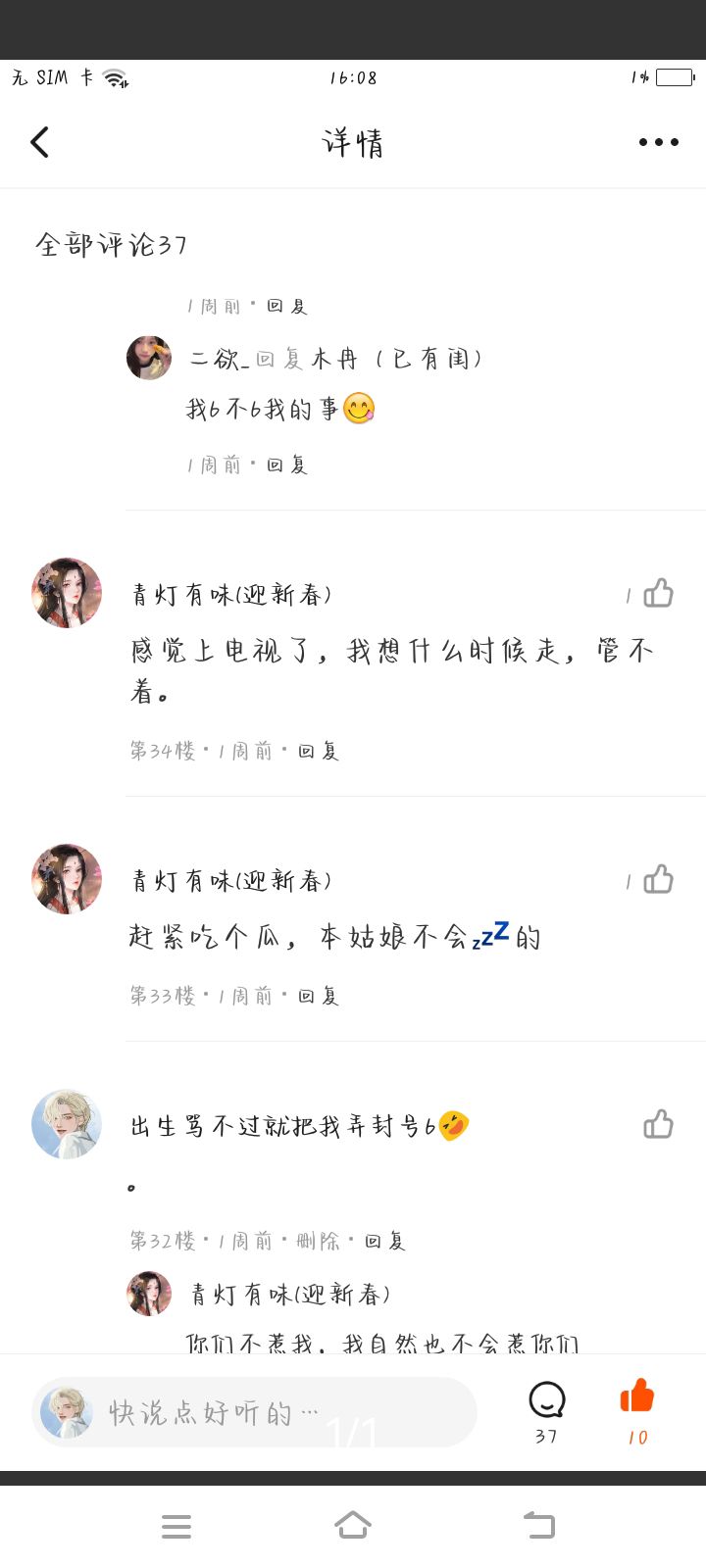Like the 第34楼 comment
Image resolution: width=706 pixels, height=1568 pixels.
click(658, 593)
